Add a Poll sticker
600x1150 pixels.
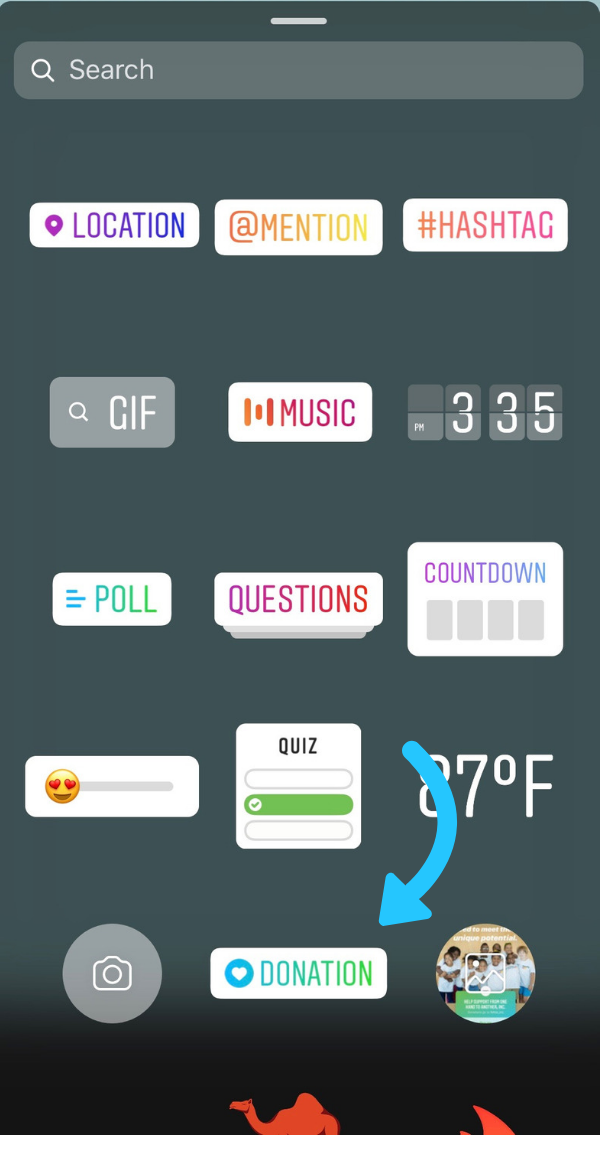pos(112,599)
